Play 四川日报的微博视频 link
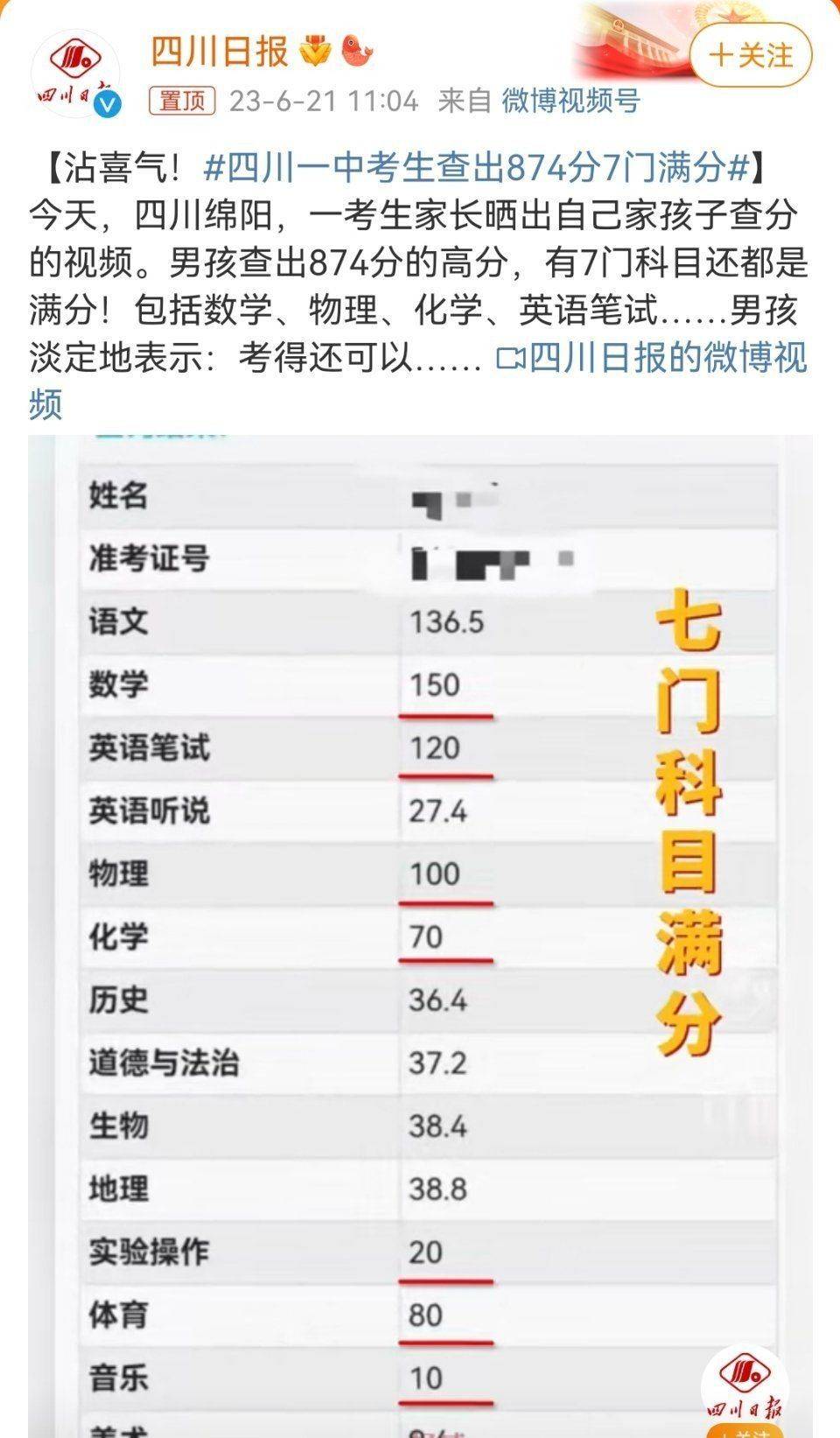 click(652, 360)
